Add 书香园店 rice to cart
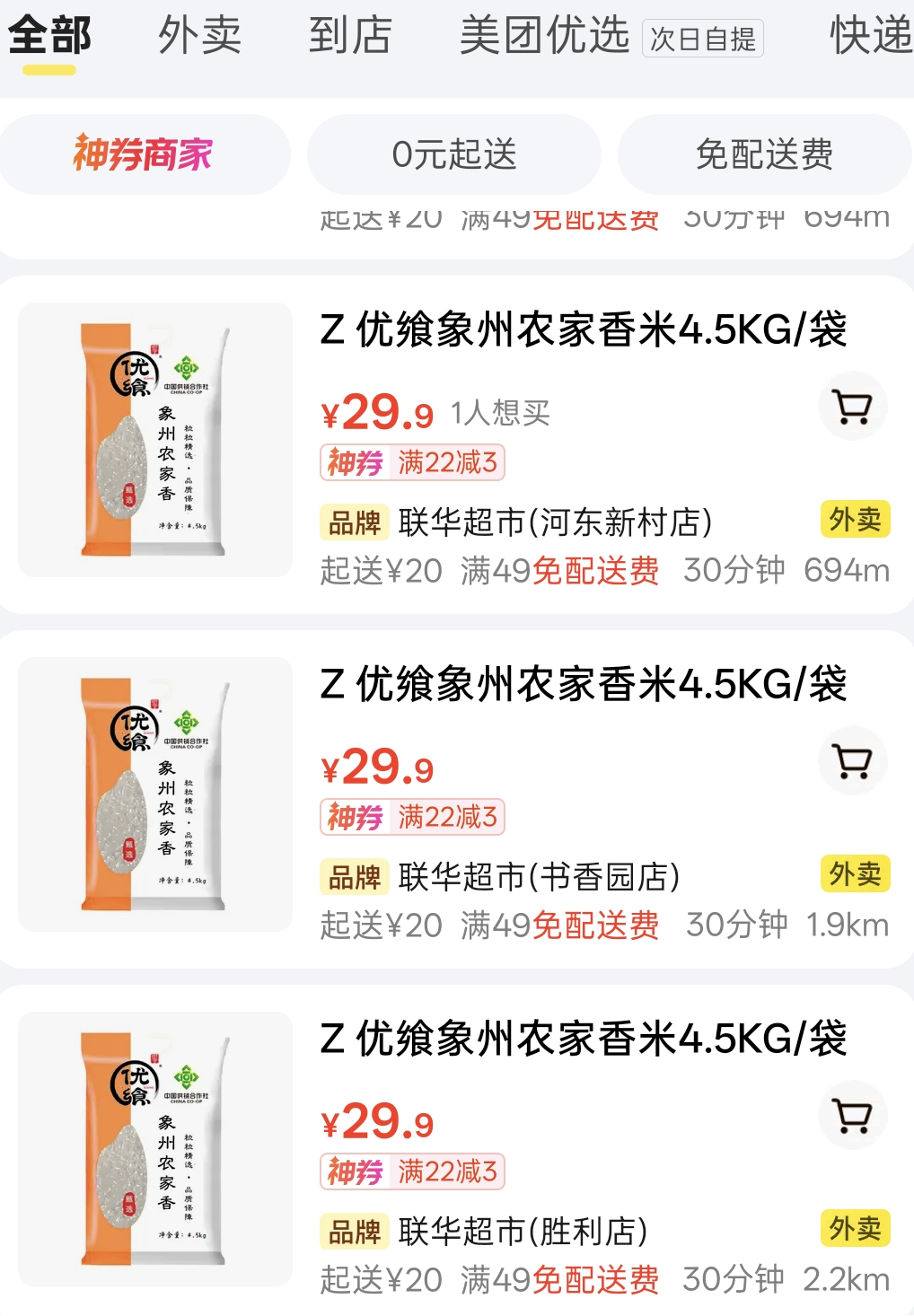The image size is (914, 1316). 852,762
